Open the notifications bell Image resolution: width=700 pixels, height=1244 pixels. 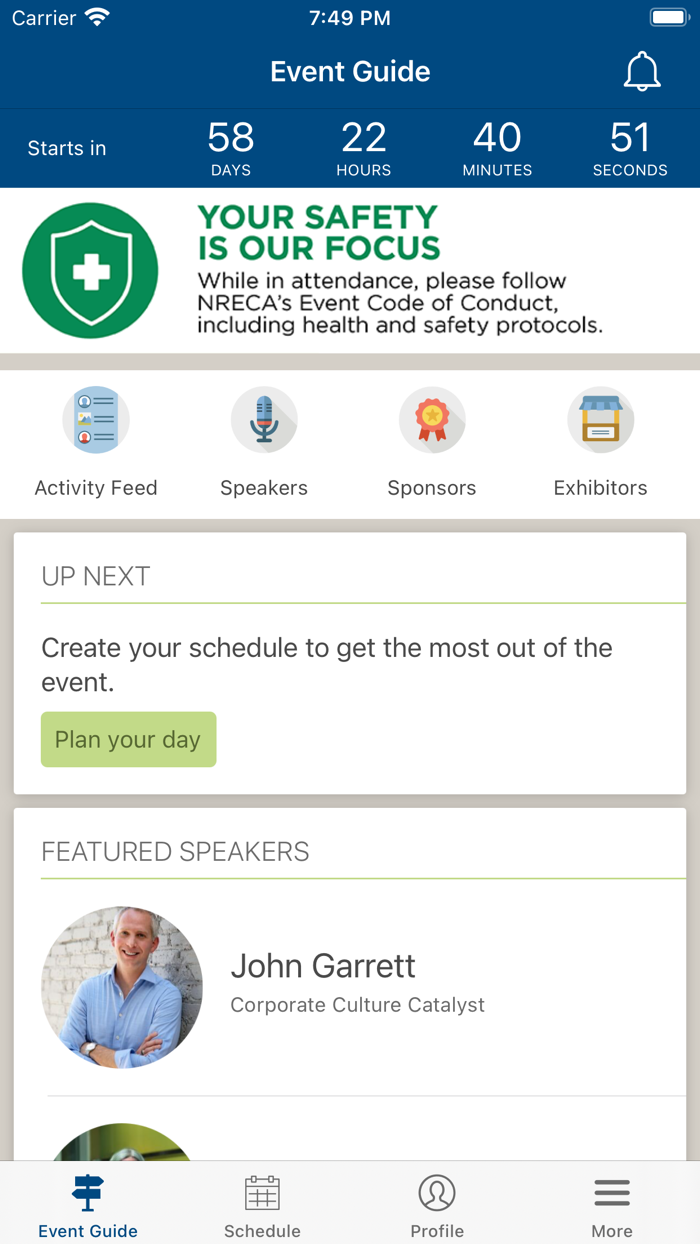tap(642, 72)
